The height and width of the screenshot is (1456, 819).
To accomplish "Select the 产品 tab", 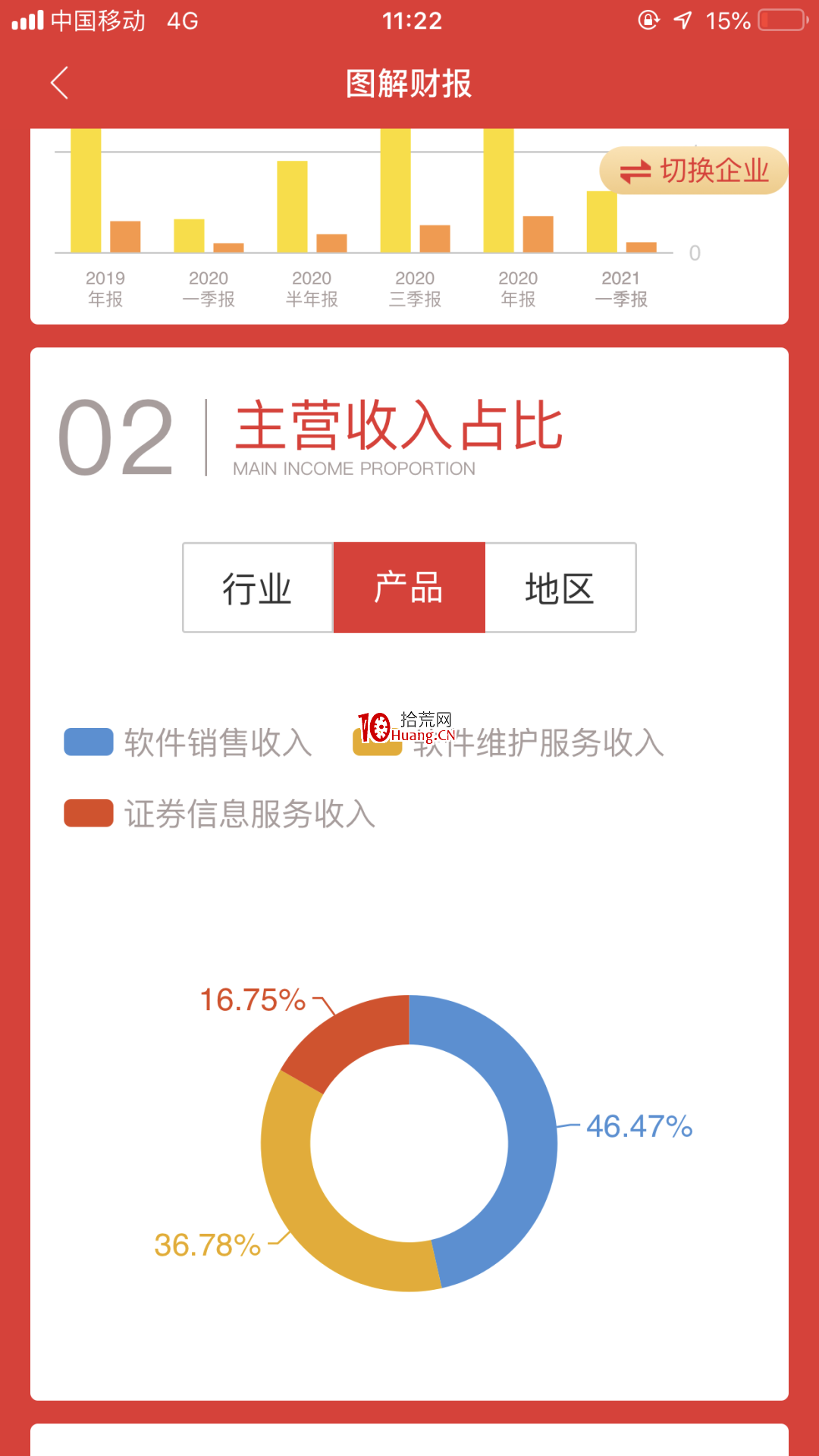I will [409, 588].
